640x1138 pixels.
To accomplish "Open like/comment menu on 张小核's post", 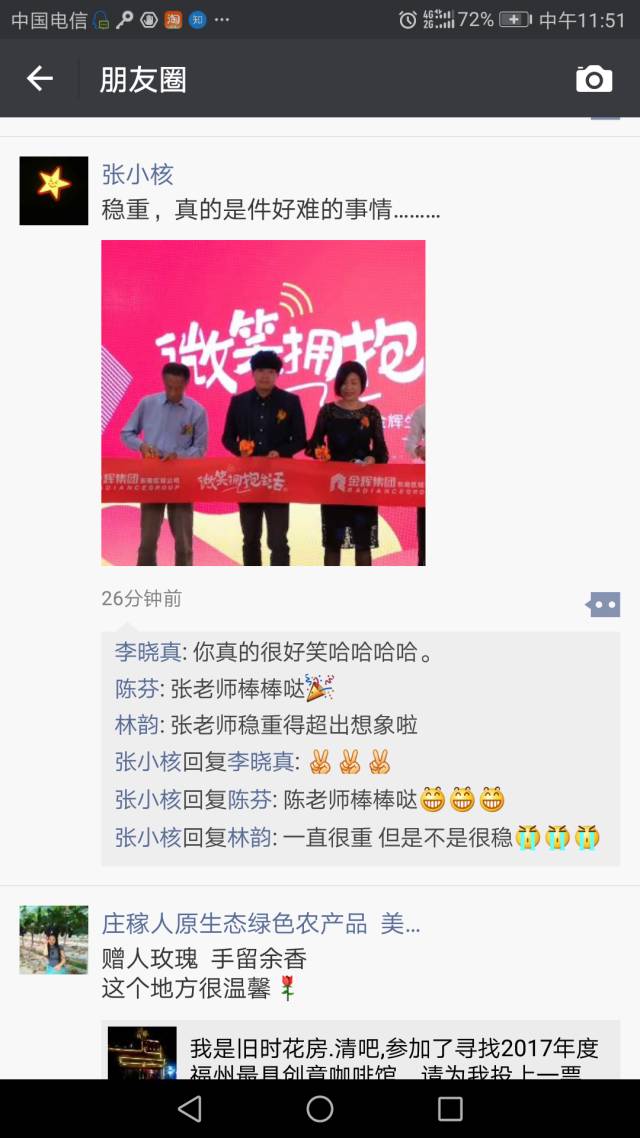I will [603, 604].
